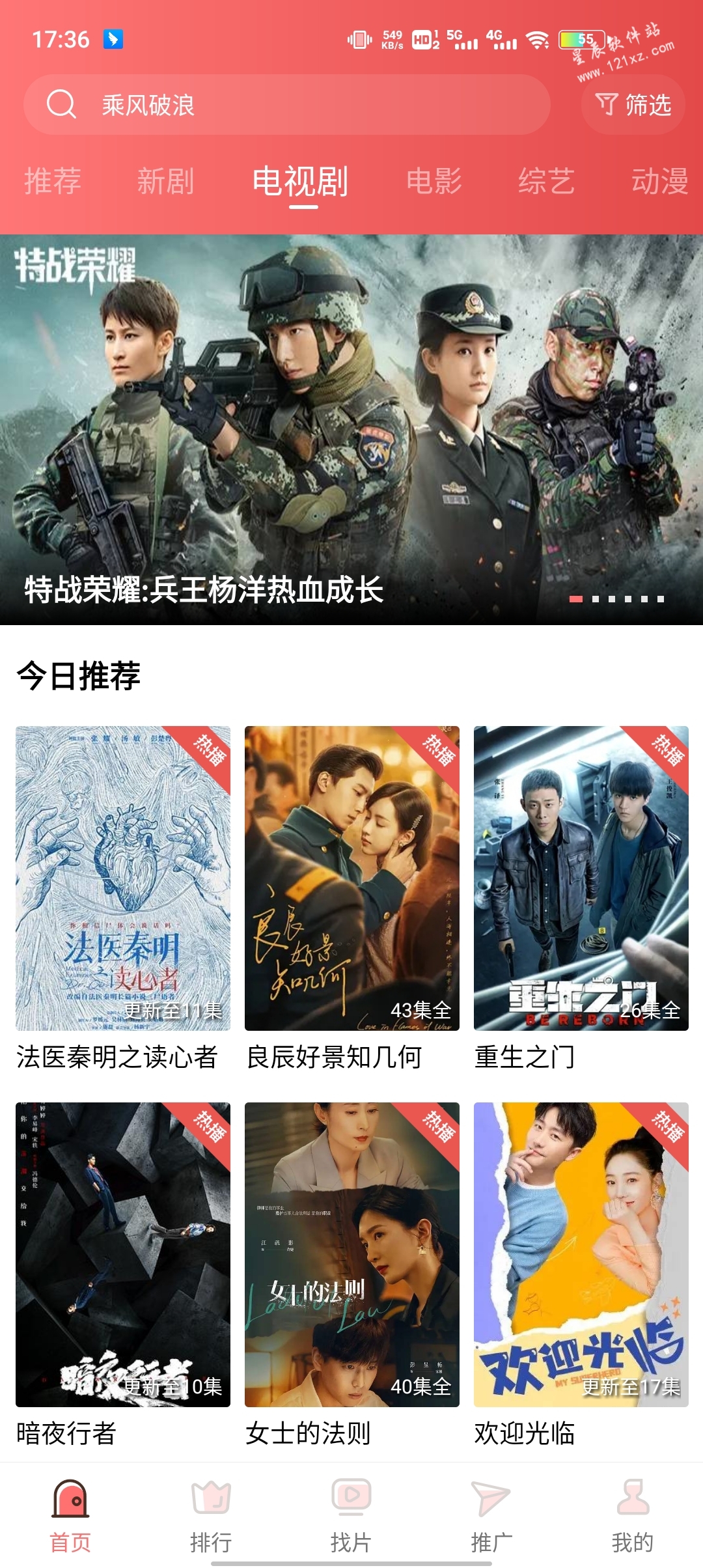The height and width of the screenshot is (1568, 703).
Task: Switch to the 推荐 tab
Action: coord(53,181)
